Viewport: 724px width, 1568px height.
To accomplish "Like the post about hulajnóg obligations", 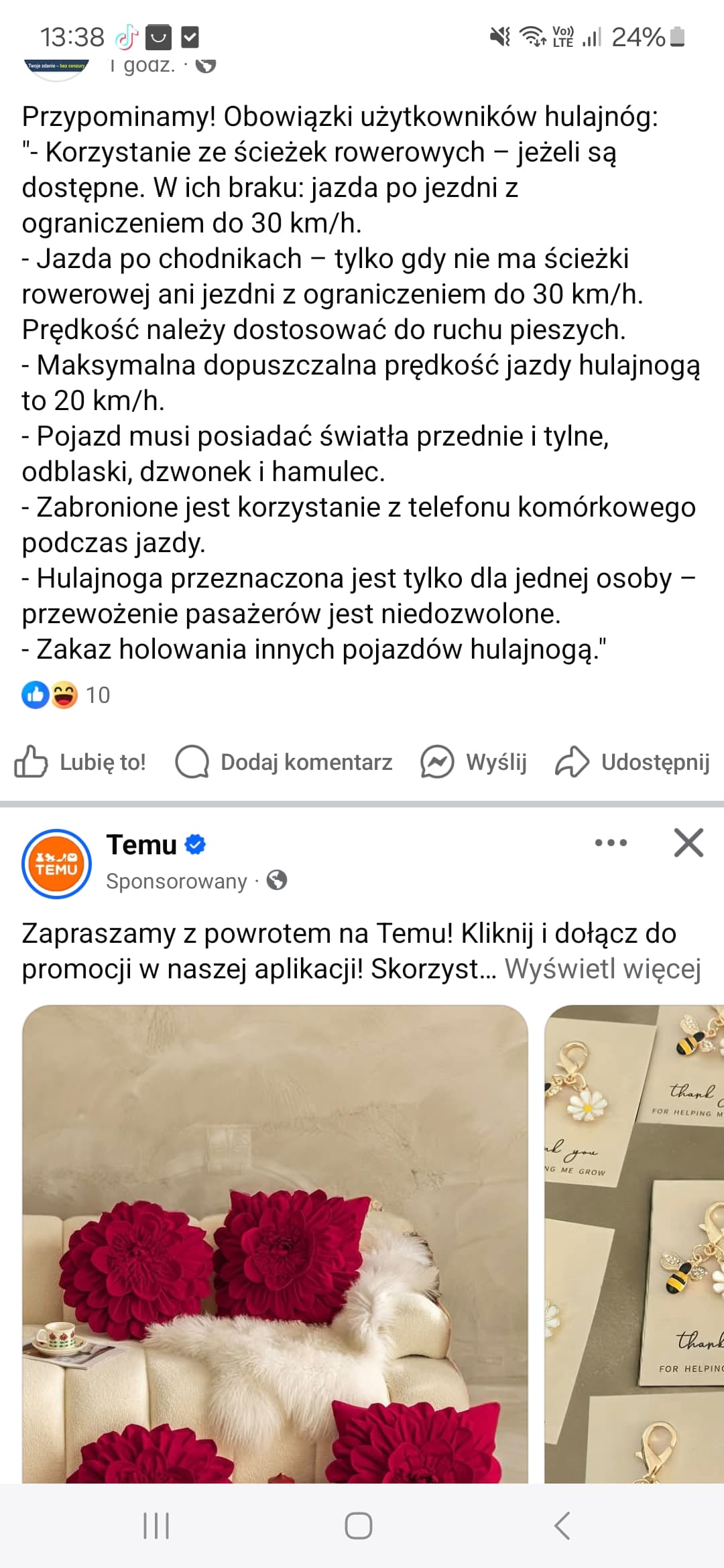I will 80,763.
